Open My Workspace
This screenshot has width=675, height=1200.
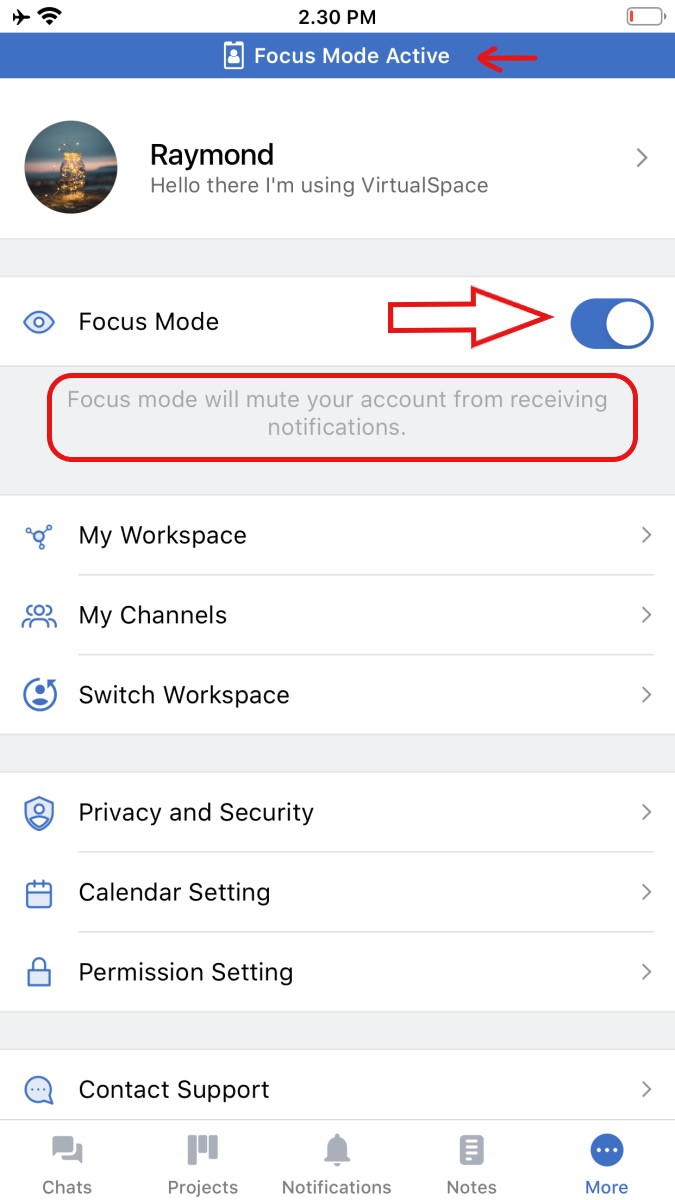(337, 535)
